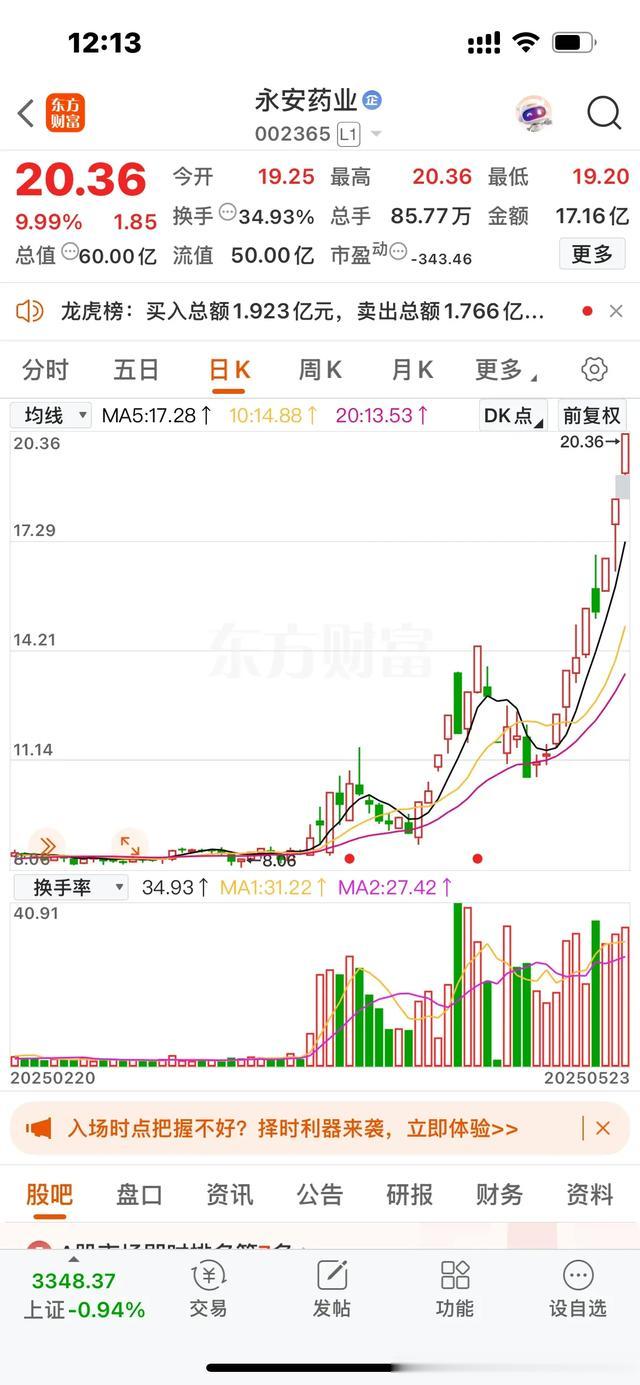This screenshot has width=640, height=1385.
Task: Tap the 更多 button for more quote data
Action: [x=591, y=255]
